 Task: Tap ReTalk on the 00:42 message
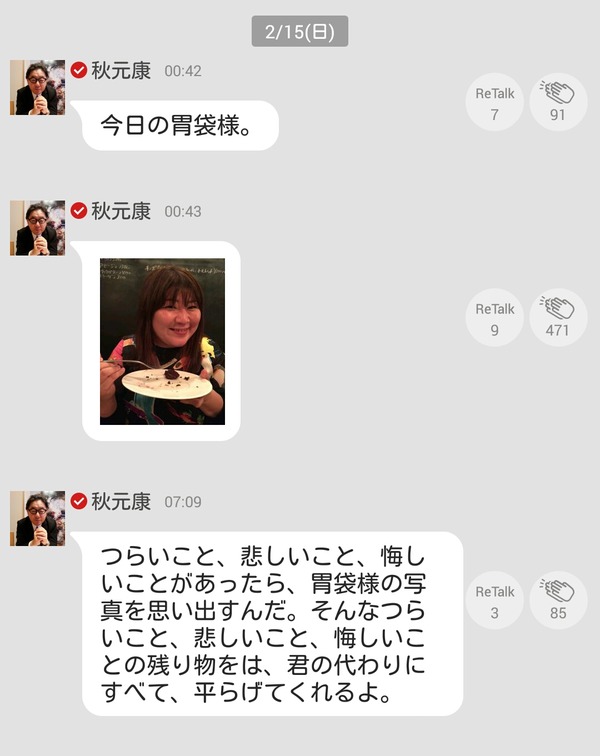click(x=494, y=102)
